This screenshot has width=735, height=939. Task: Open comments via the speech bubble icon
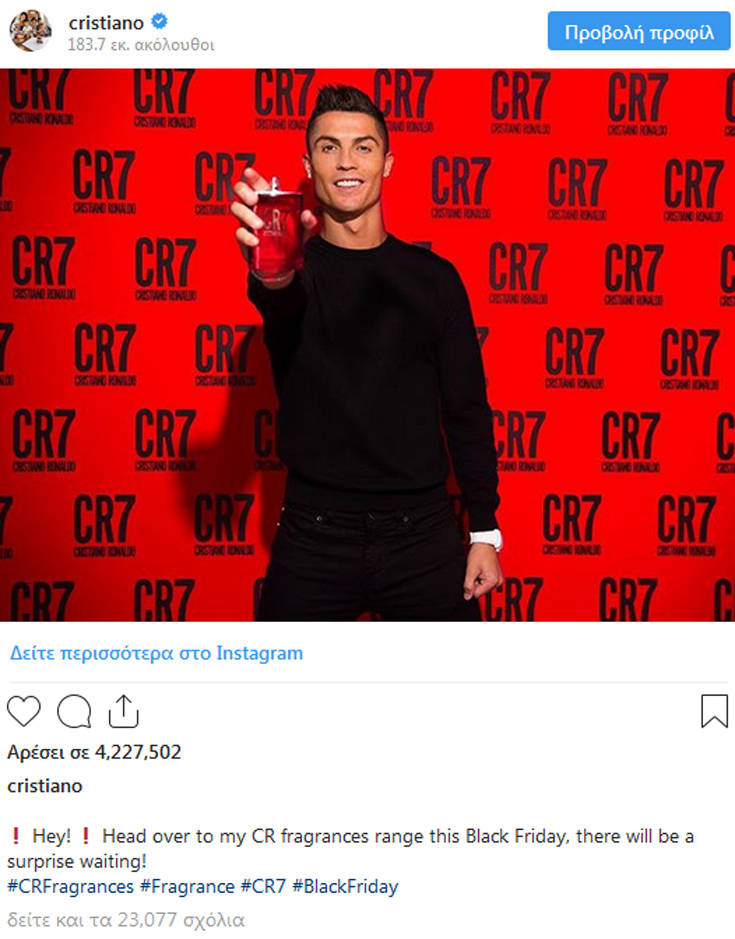(74, 711)
